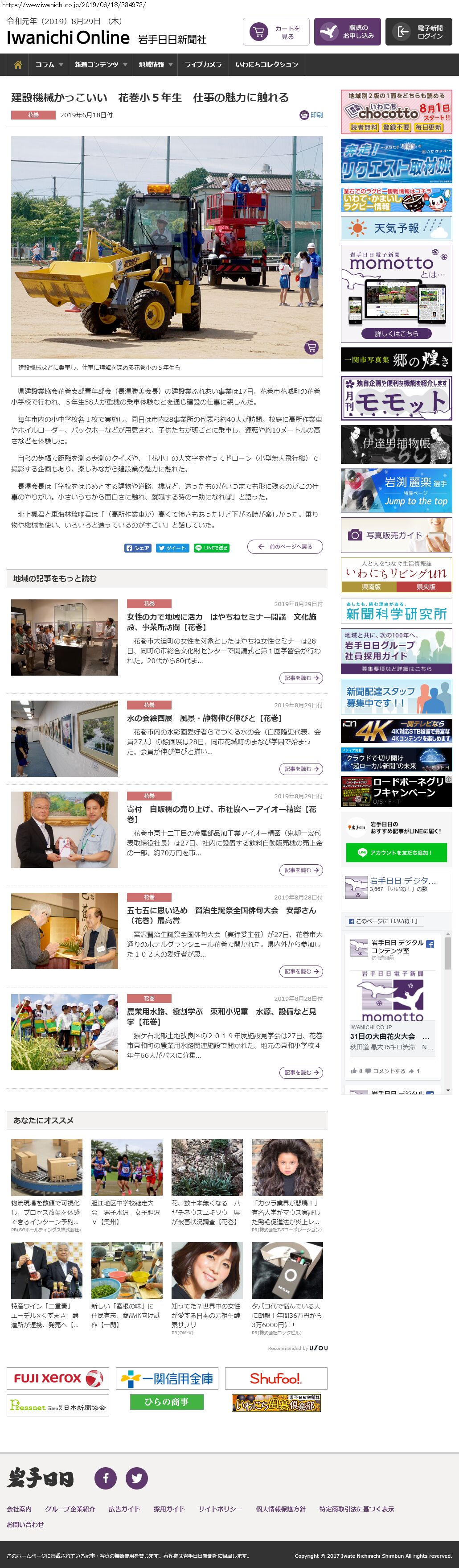Screen dimensions: 459x1568
Task: Tweet this article via ツイート
Action: click(172, 548)
